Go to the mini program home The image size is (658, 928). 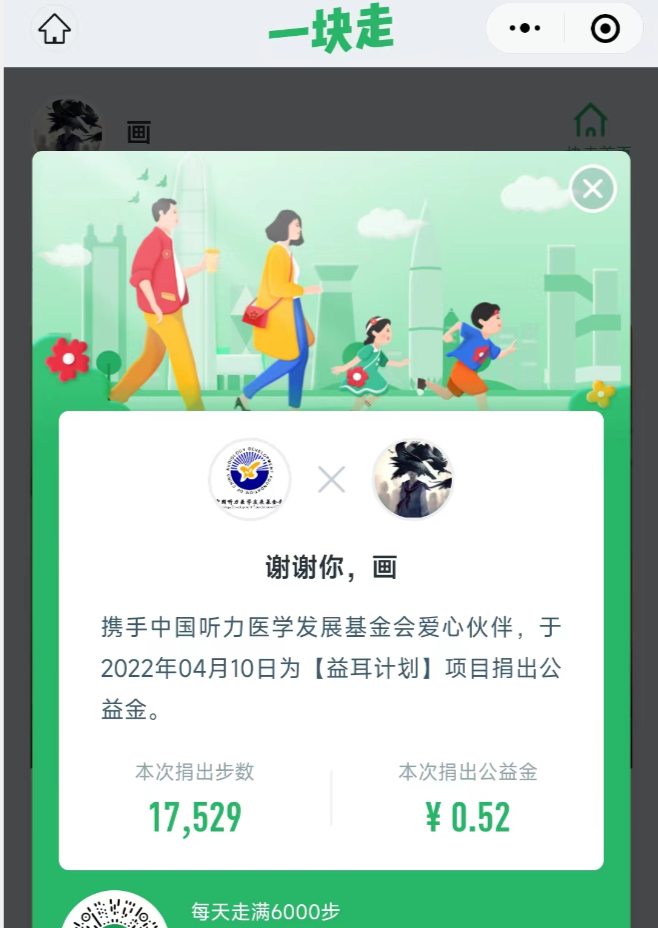pyautogui.click(x=54, y=29)
